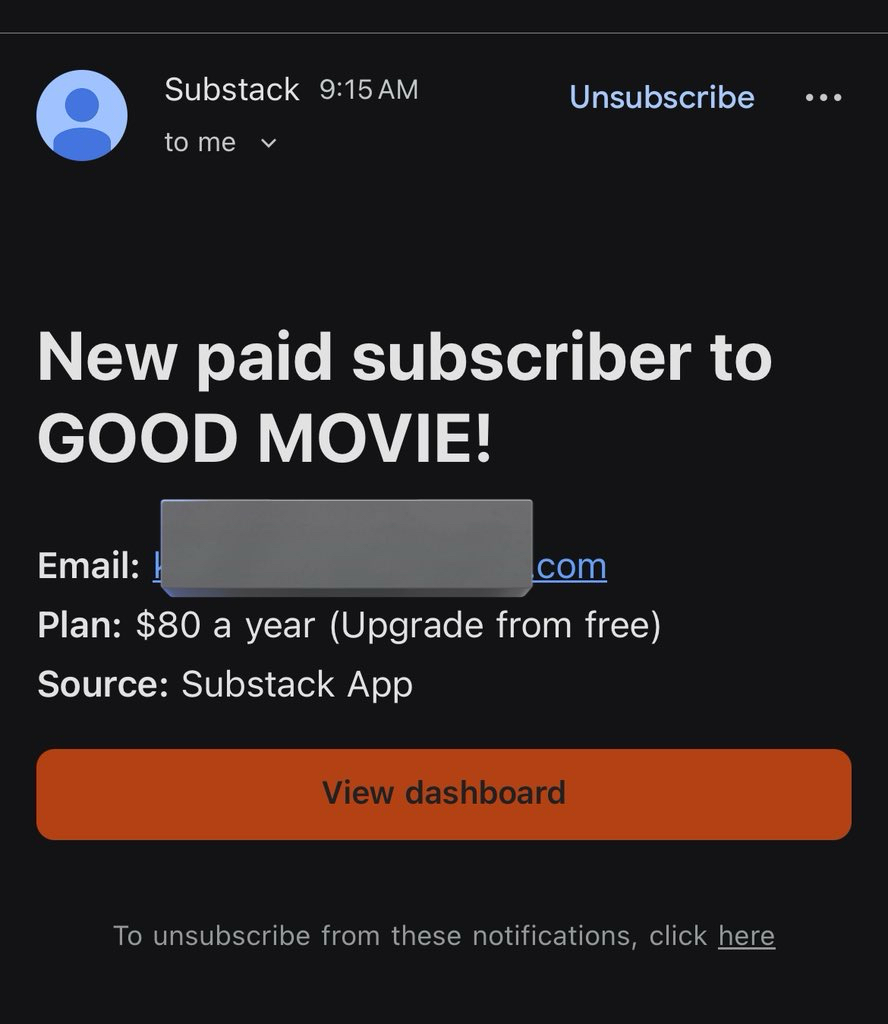Tap the View dashboard button
This screenshot has height=1024, width=888.
(x=443, y=794)
